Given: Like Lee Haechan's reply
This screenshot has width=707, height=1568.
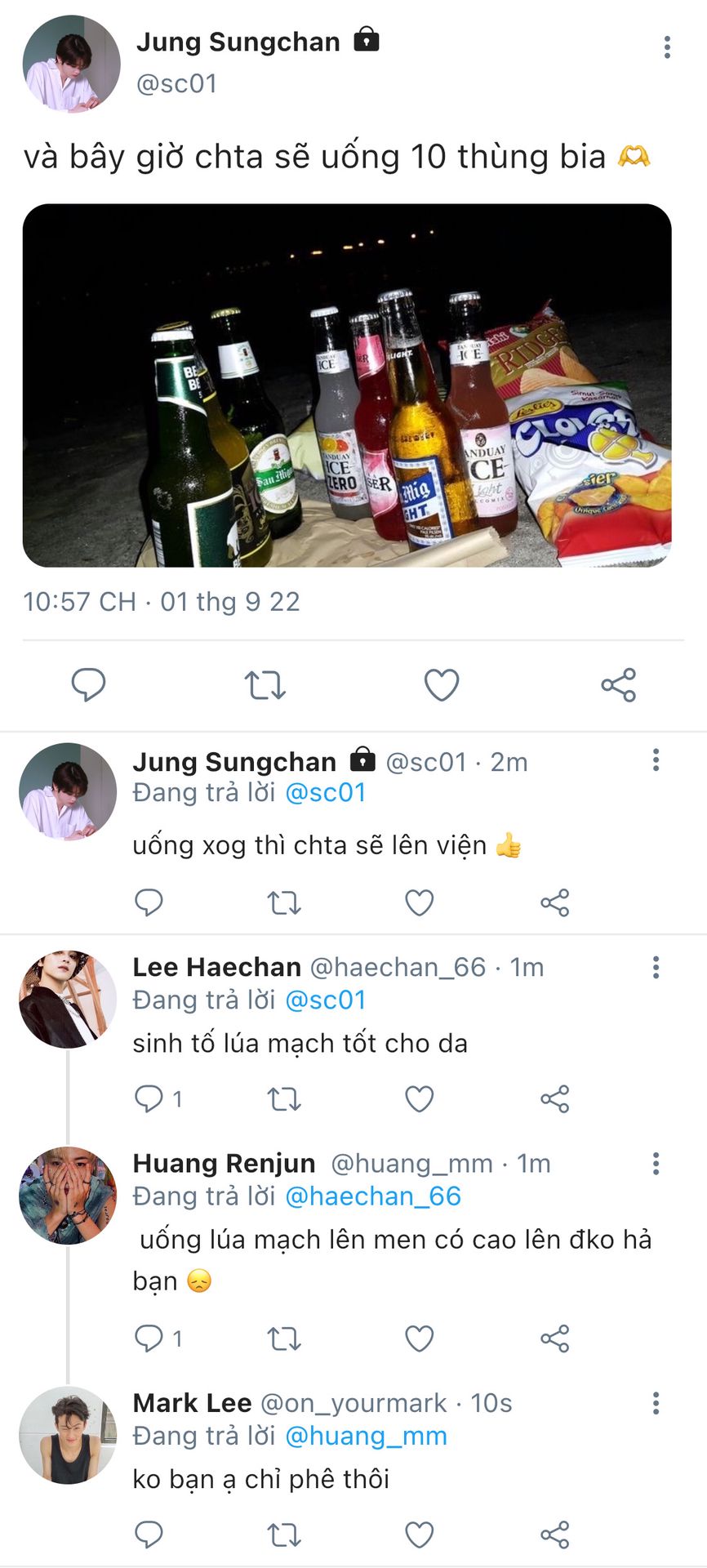Looking at the screenshot, I should (x=420, y=1098).
